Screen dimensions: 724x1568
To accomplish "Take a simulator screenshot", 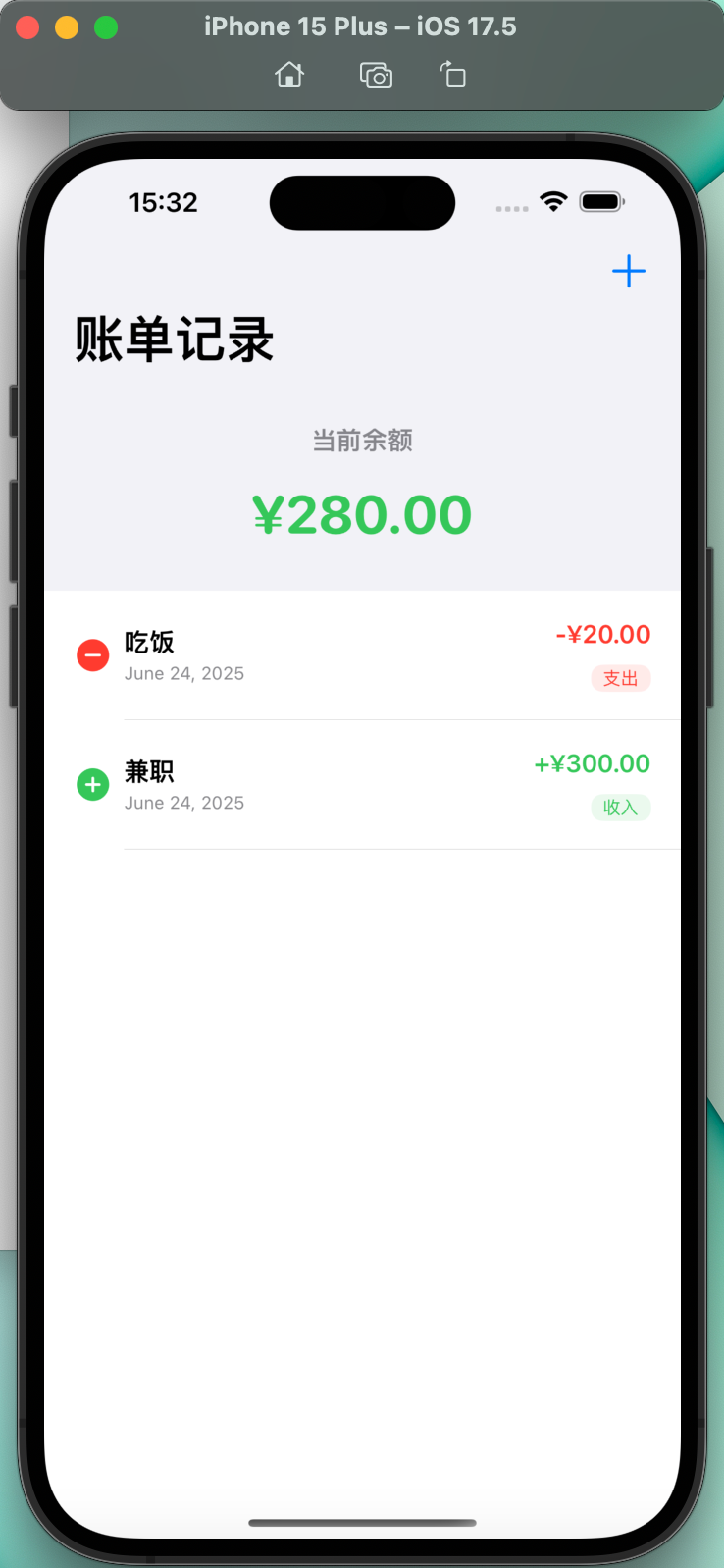I will pos(376,76).
